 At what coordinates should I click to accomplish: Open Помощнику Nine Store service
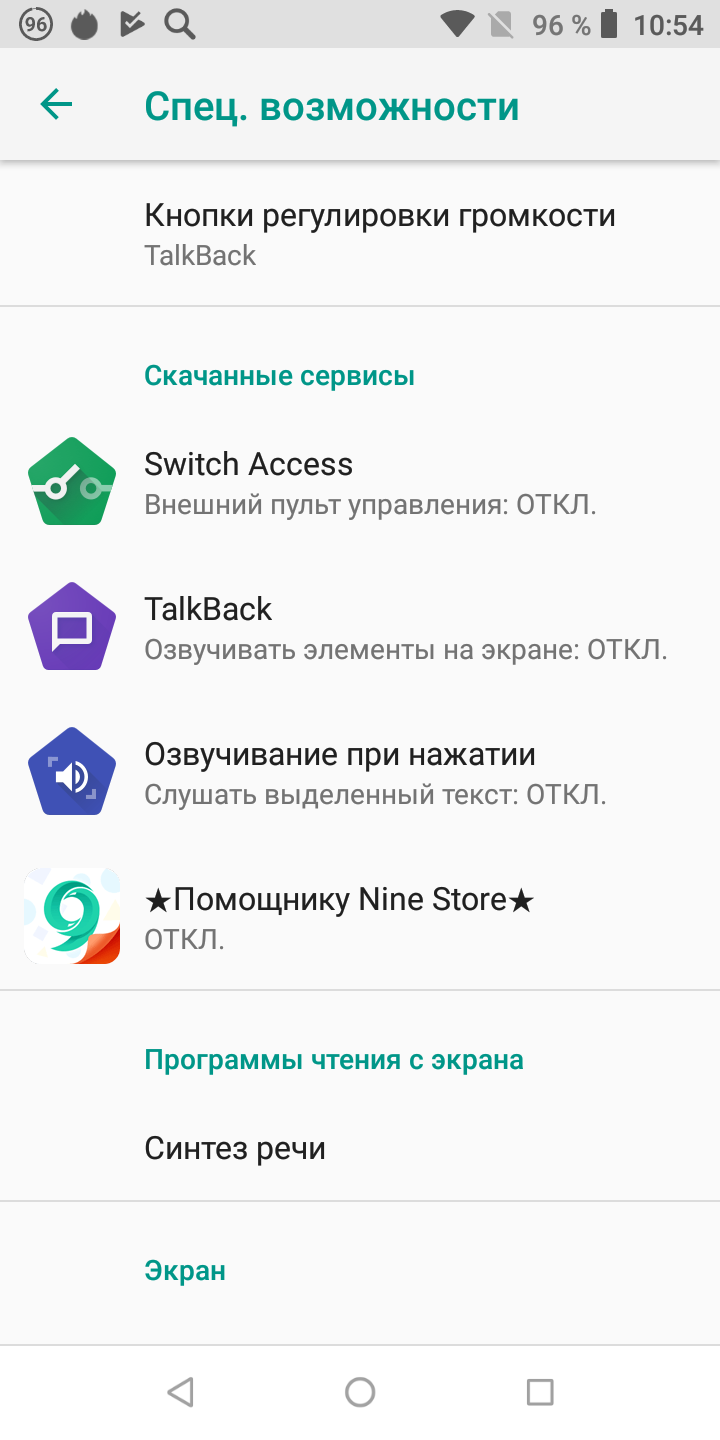[360, 917]
